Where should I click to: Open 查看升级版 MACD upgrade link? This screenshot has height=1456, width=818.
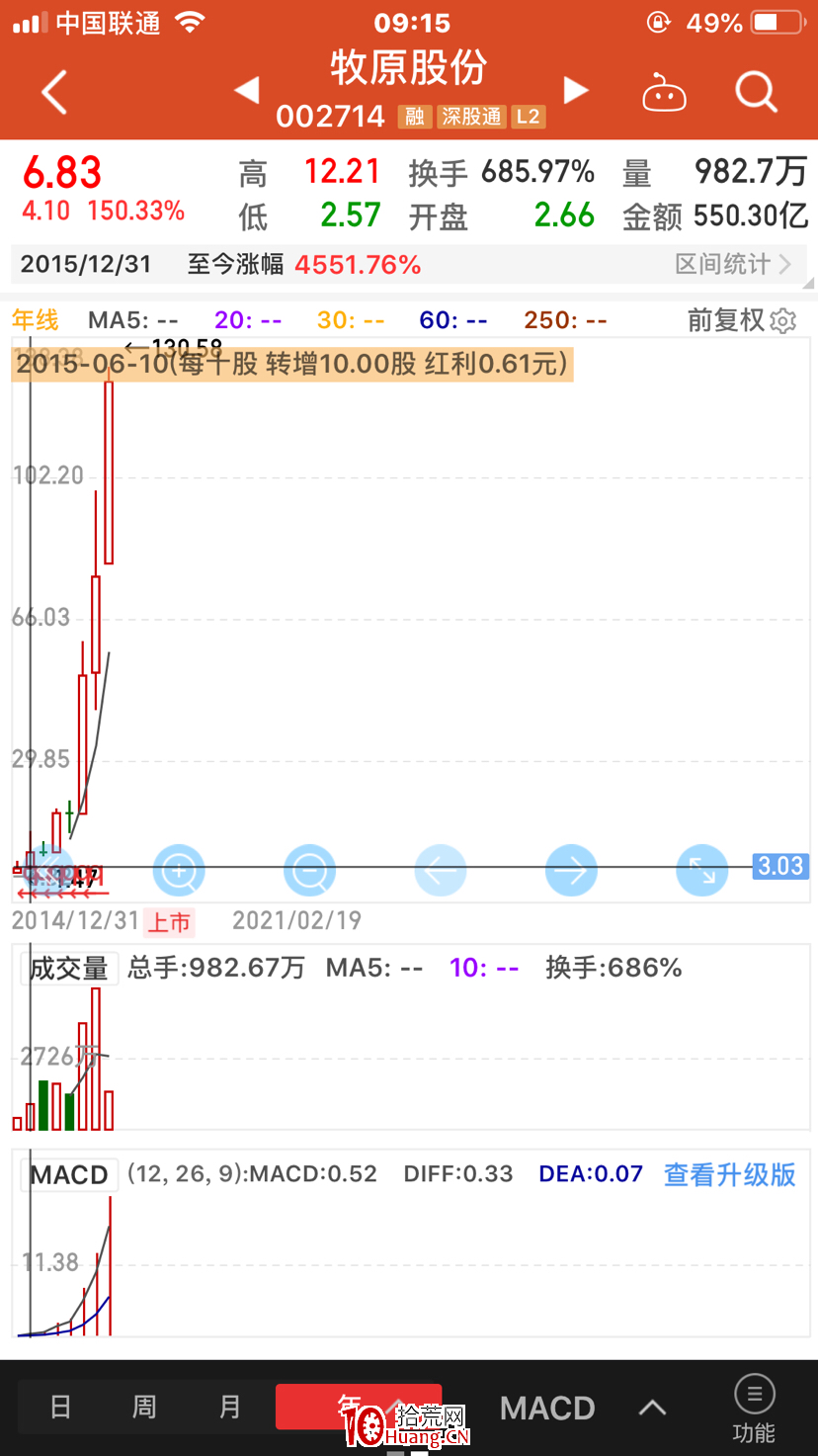(x=729, y=1174)
